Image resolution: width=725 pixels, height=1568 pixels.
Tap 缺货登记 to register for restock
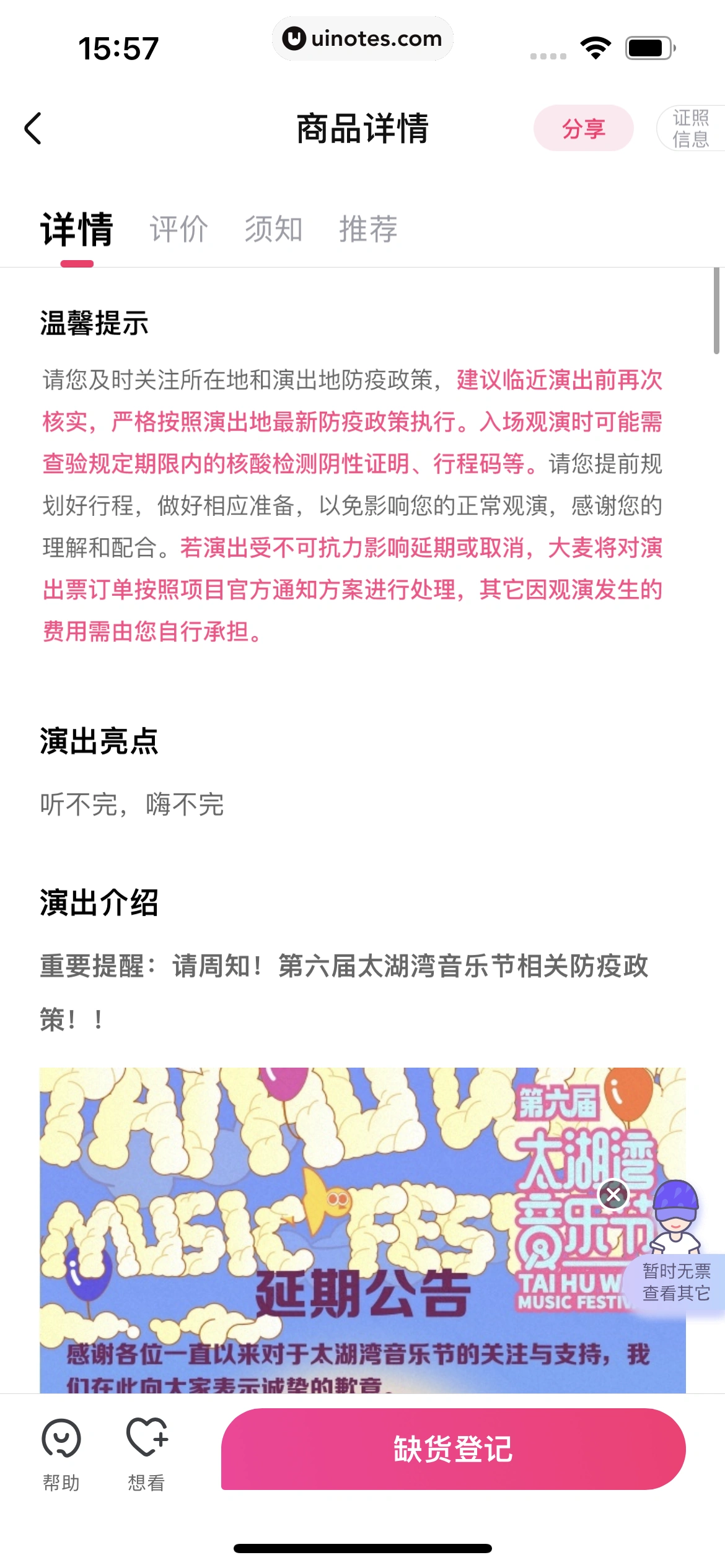point(453,1449)
